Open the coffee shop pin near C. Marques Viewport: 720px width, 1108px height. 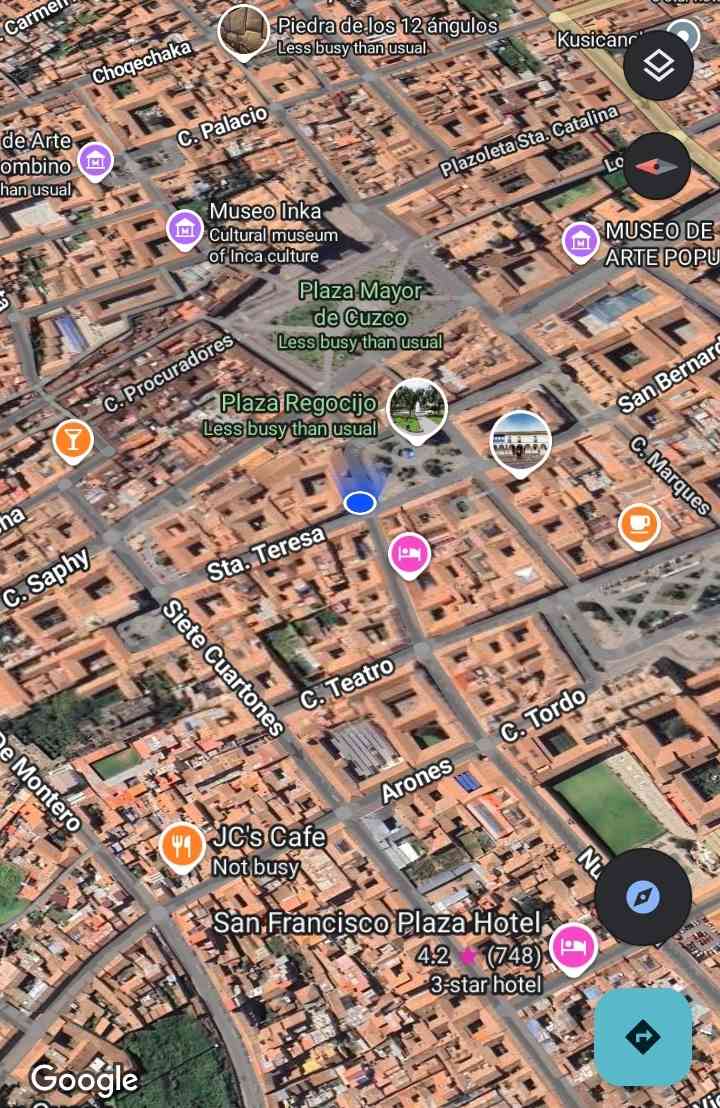639,523
